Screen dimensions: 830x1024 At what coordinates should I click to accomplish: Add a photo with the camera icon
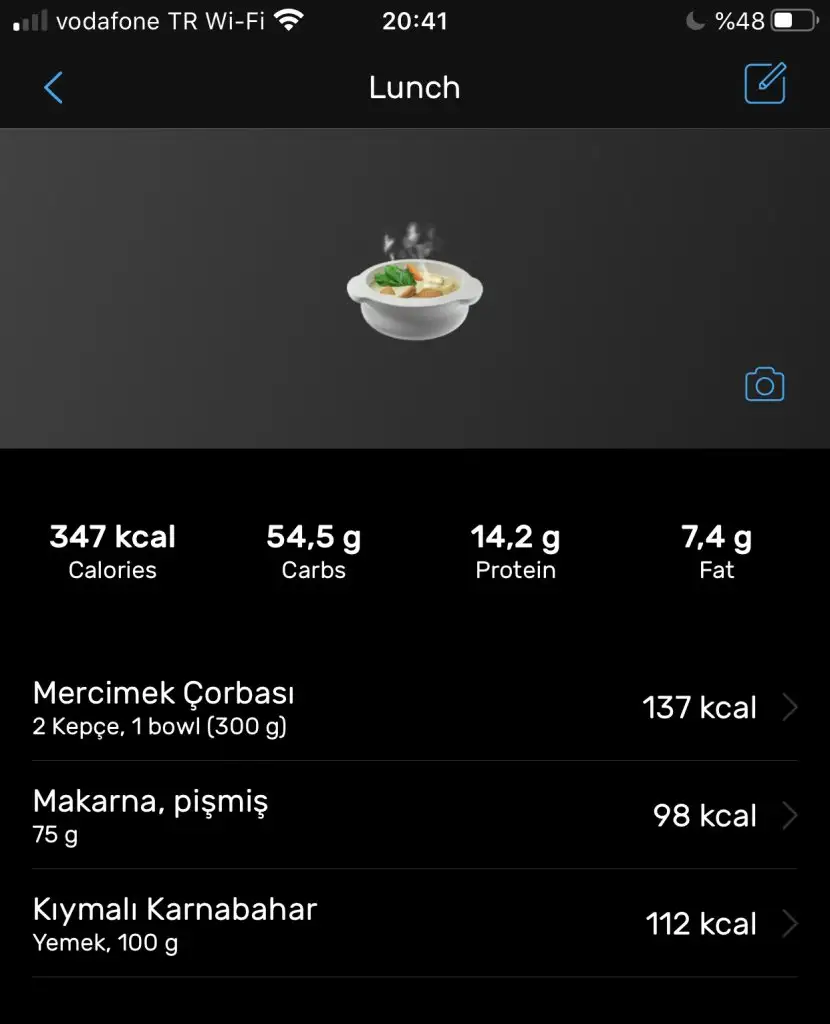point(765,385)
